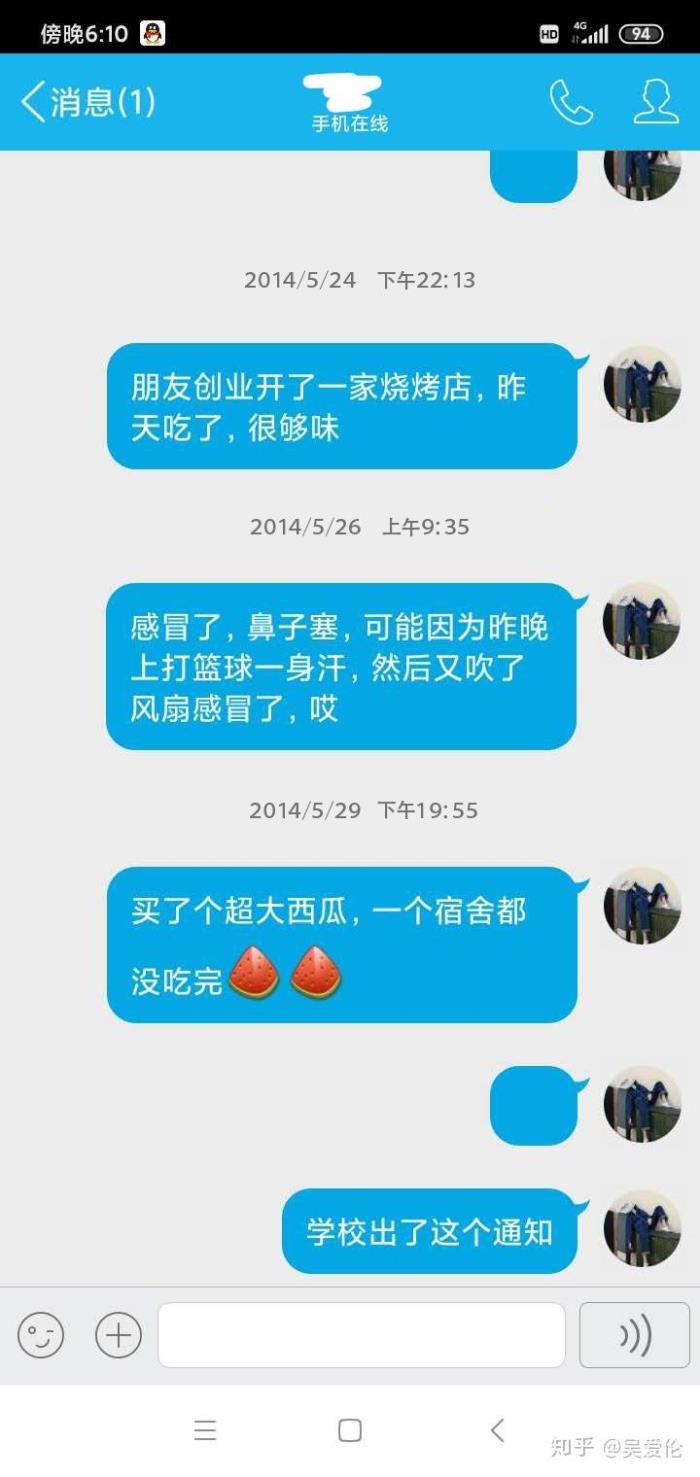The width and height of the screenshot is (700, 1477).
Task: Open the emoji picker
Action: [41, 1335]
